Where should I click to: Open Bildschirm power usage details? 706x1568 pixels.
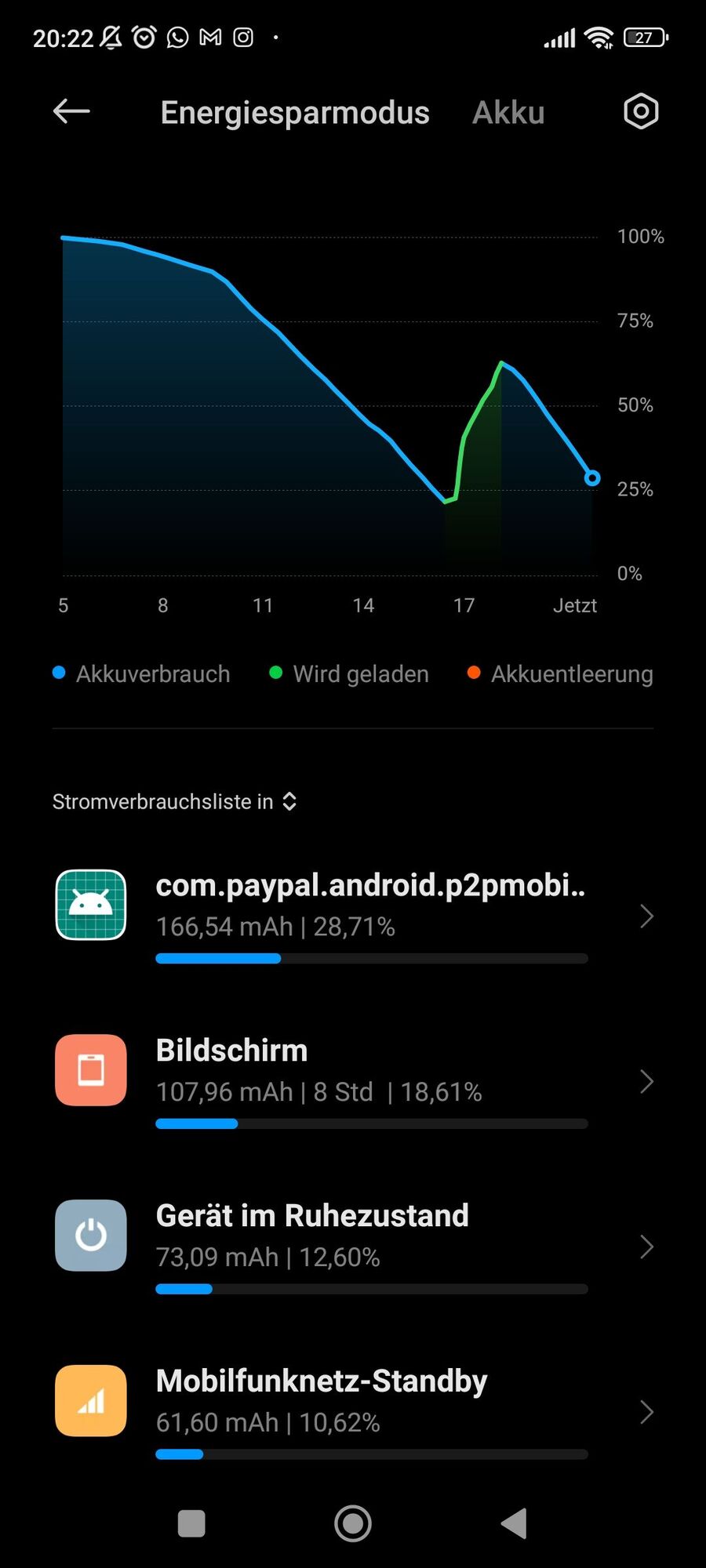(x=353, y=1080)
